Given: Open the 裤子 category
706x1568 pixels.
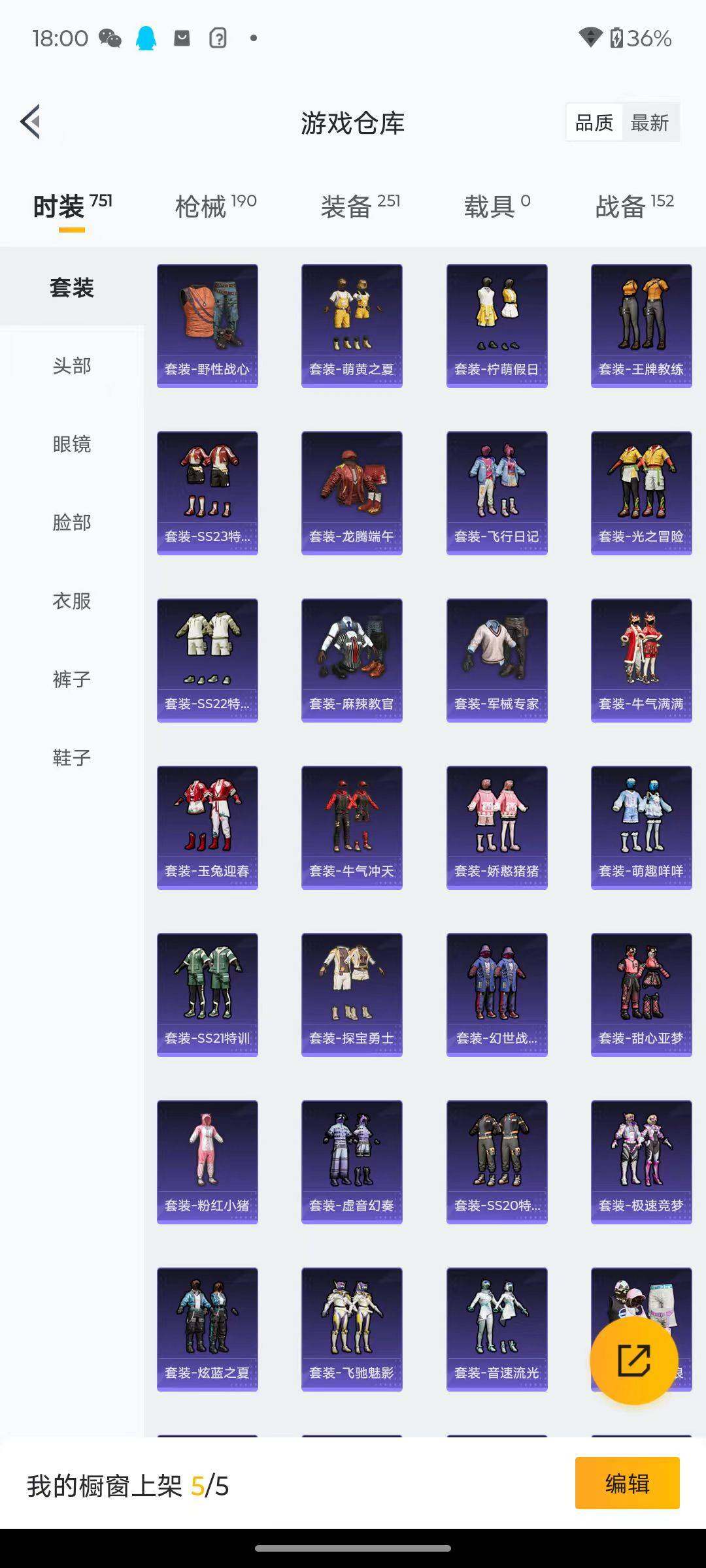Looking at the screenshot, I should (x=72, y=679).
